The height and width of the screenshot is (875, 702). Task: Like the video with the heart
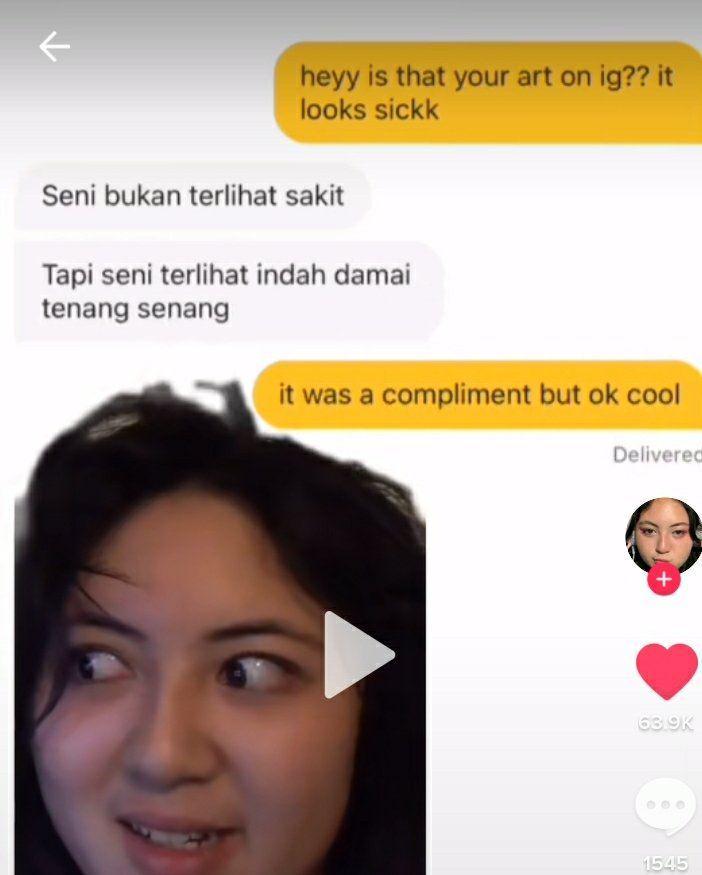click(x=666, y=671)
